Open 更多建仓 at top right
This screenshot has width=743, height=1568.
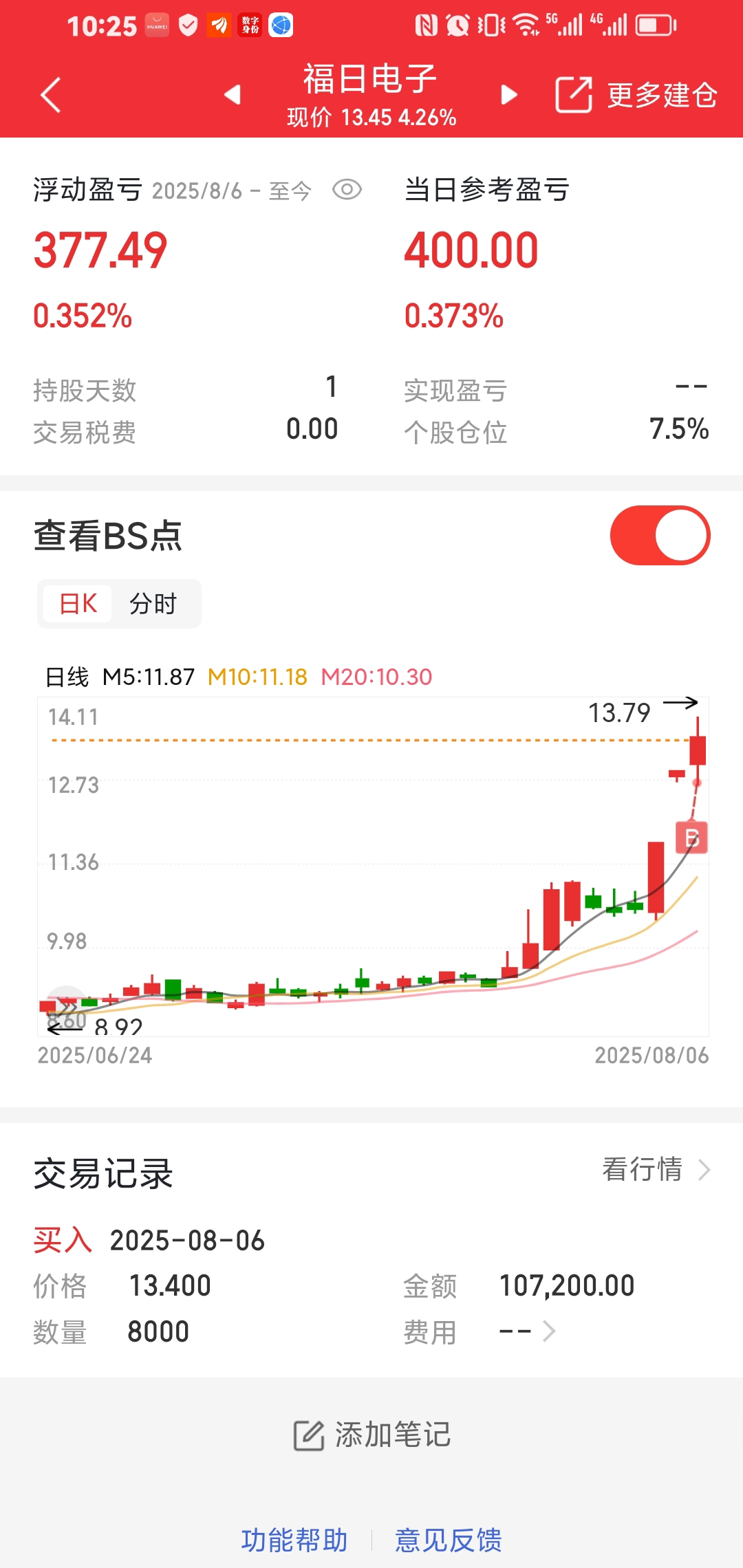tap(636, 95)
